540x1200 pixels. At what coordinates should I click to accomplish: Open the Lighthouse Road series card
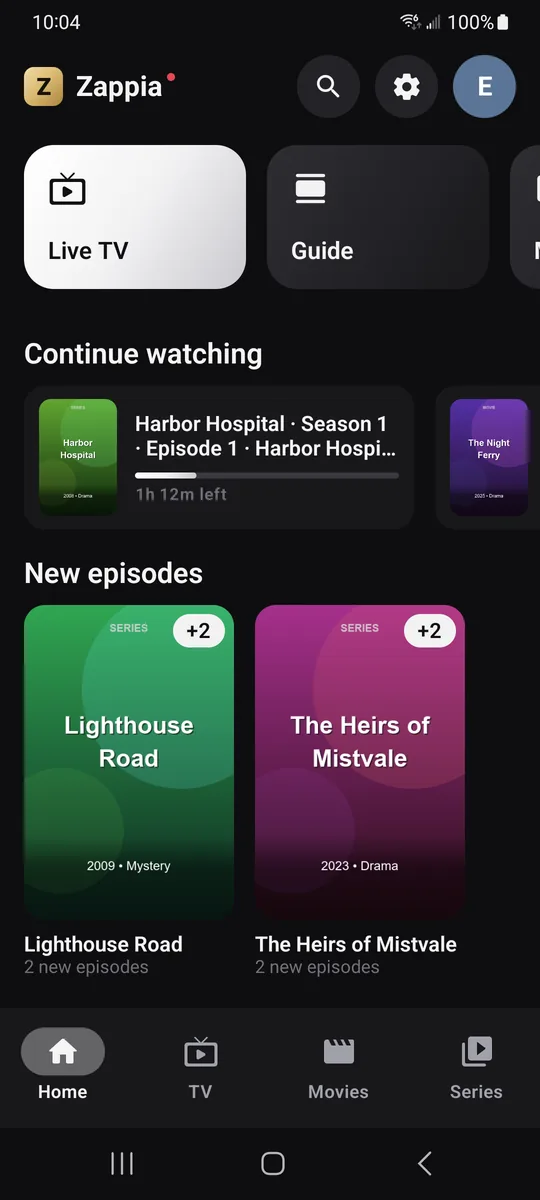click(x=129, y=791)
